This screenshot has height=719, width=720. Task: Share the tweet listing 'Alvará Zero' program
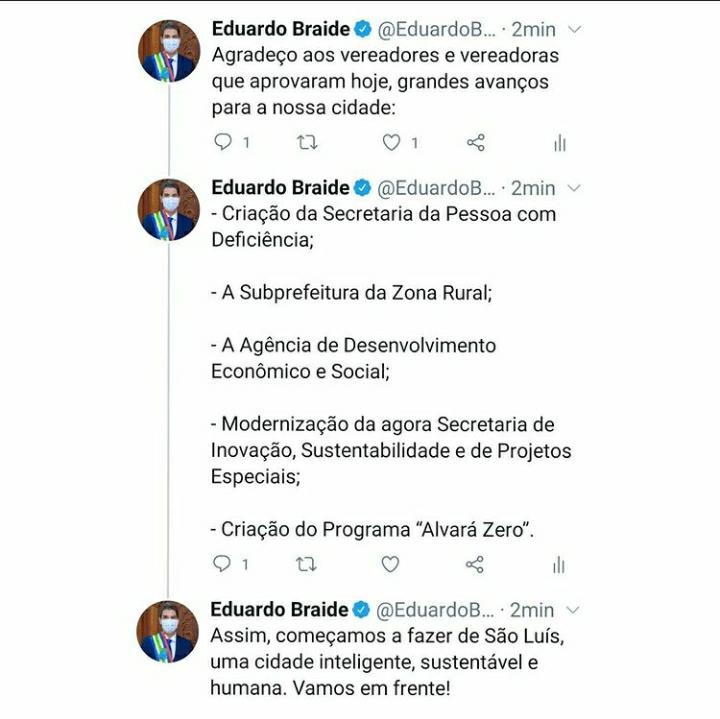pos(476,564)
